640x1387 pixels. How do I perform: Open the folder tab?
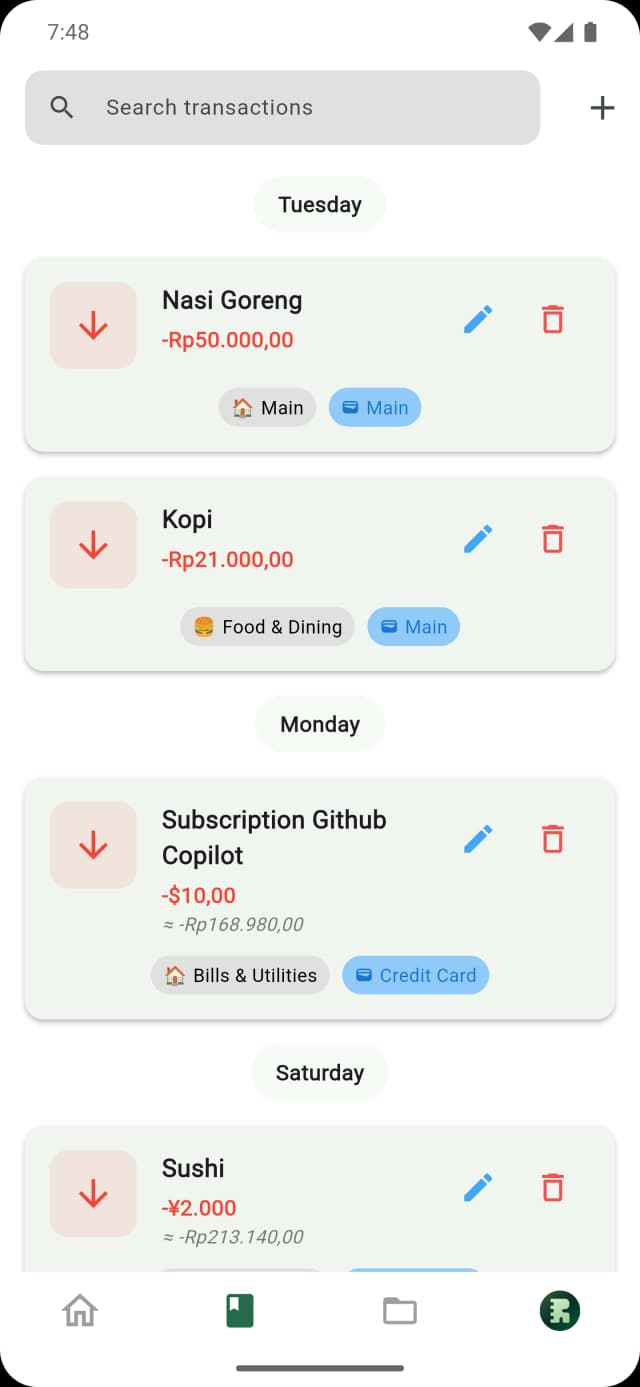point(400,1310)
